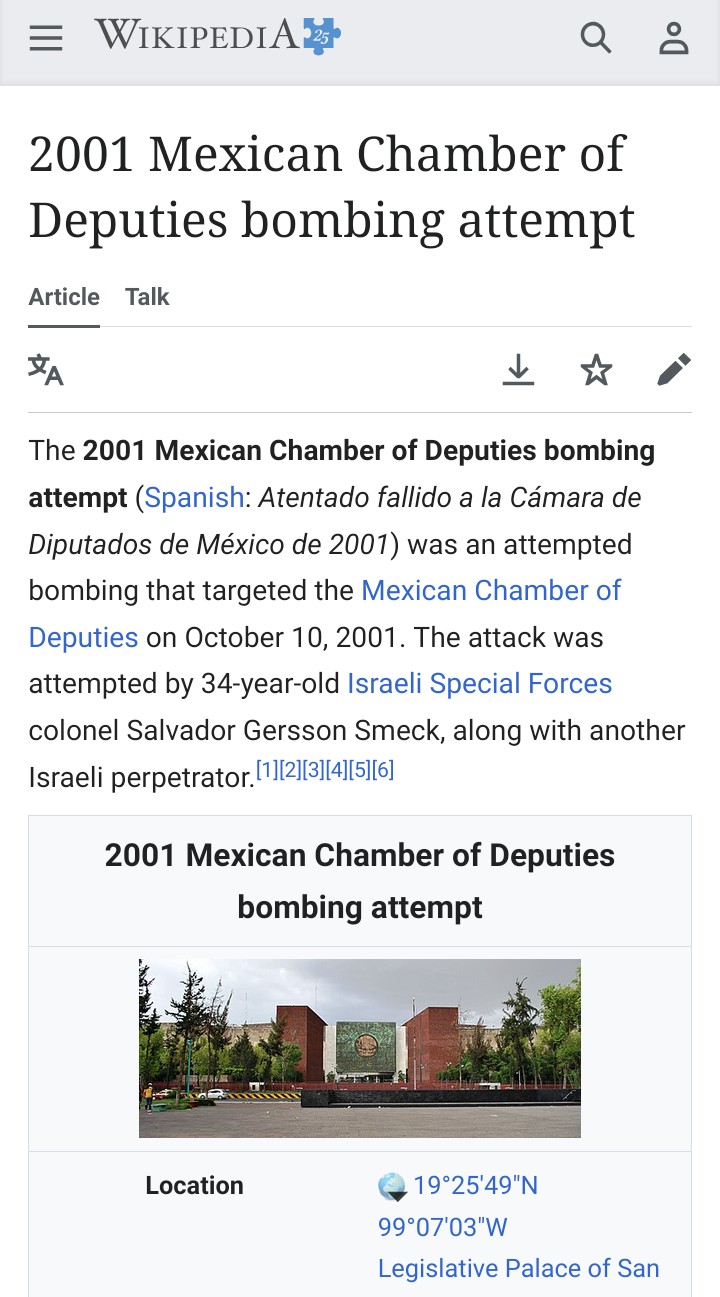View the Chamber of Deputies building photo
The image size is (720, 1297).
360,1048
